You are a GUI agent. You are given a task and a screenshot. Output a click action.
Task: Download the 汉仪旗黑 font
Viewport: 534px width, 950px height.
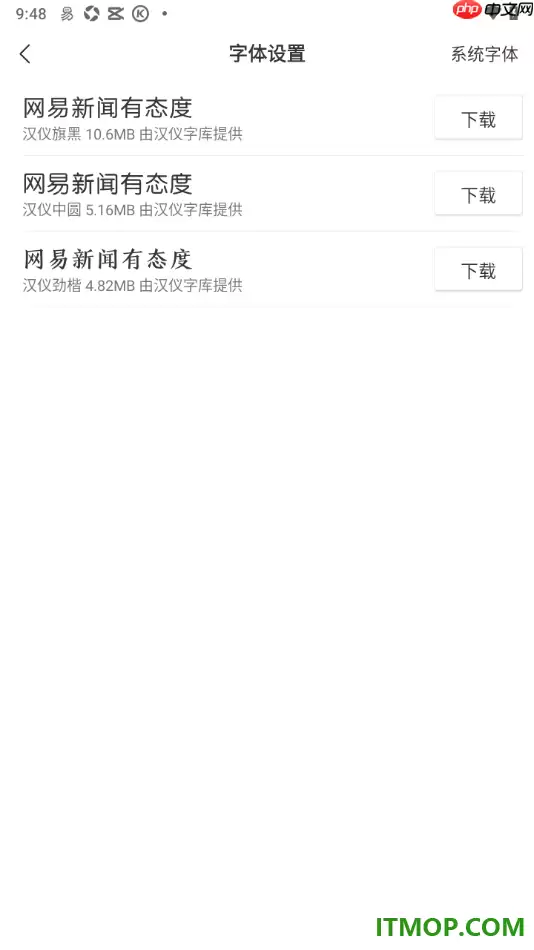(x=478, y=118)
